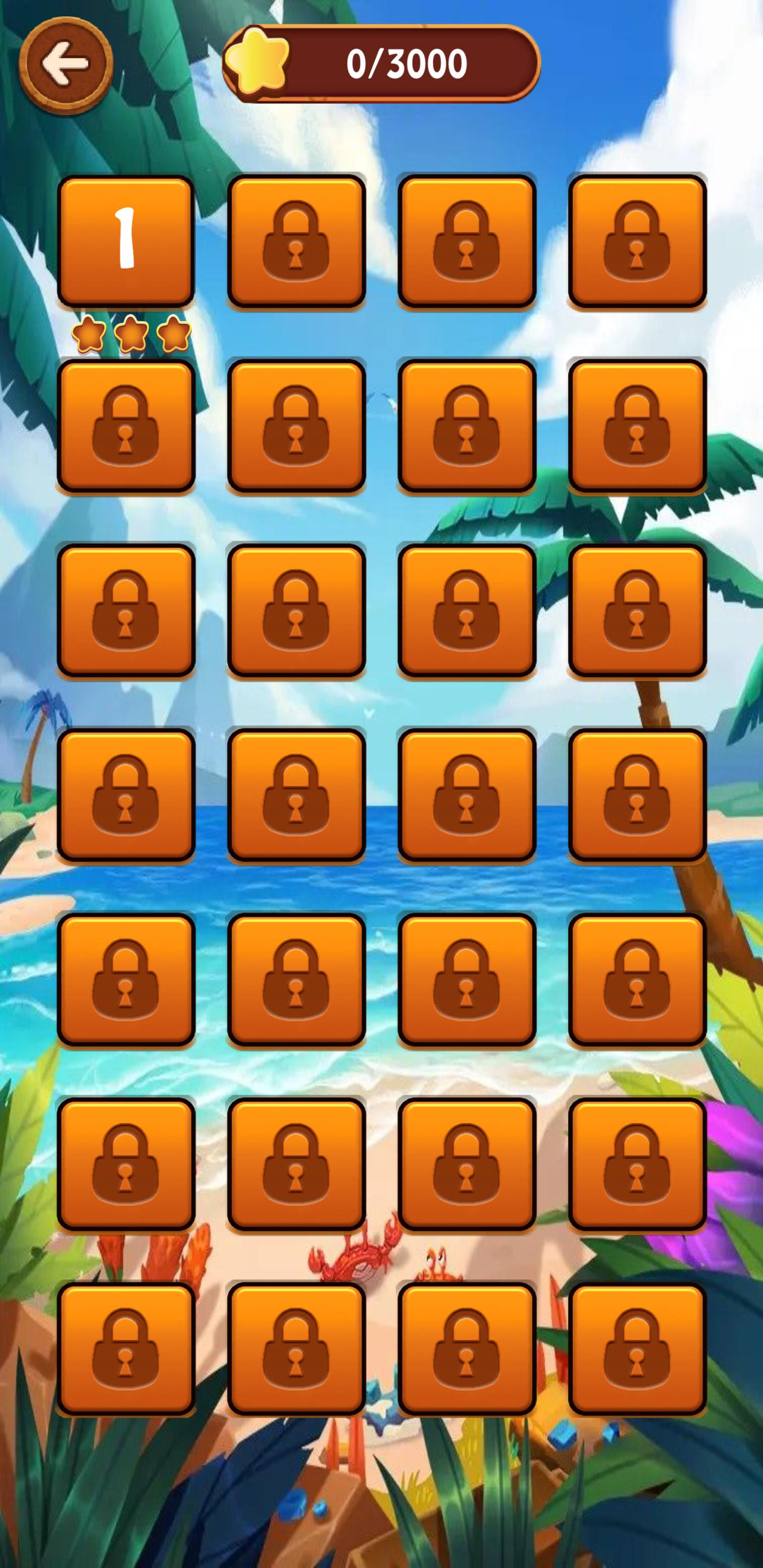Screen dimensions: 763x1568
Task: Go back using the arrow button
Action: pos(66,65)
